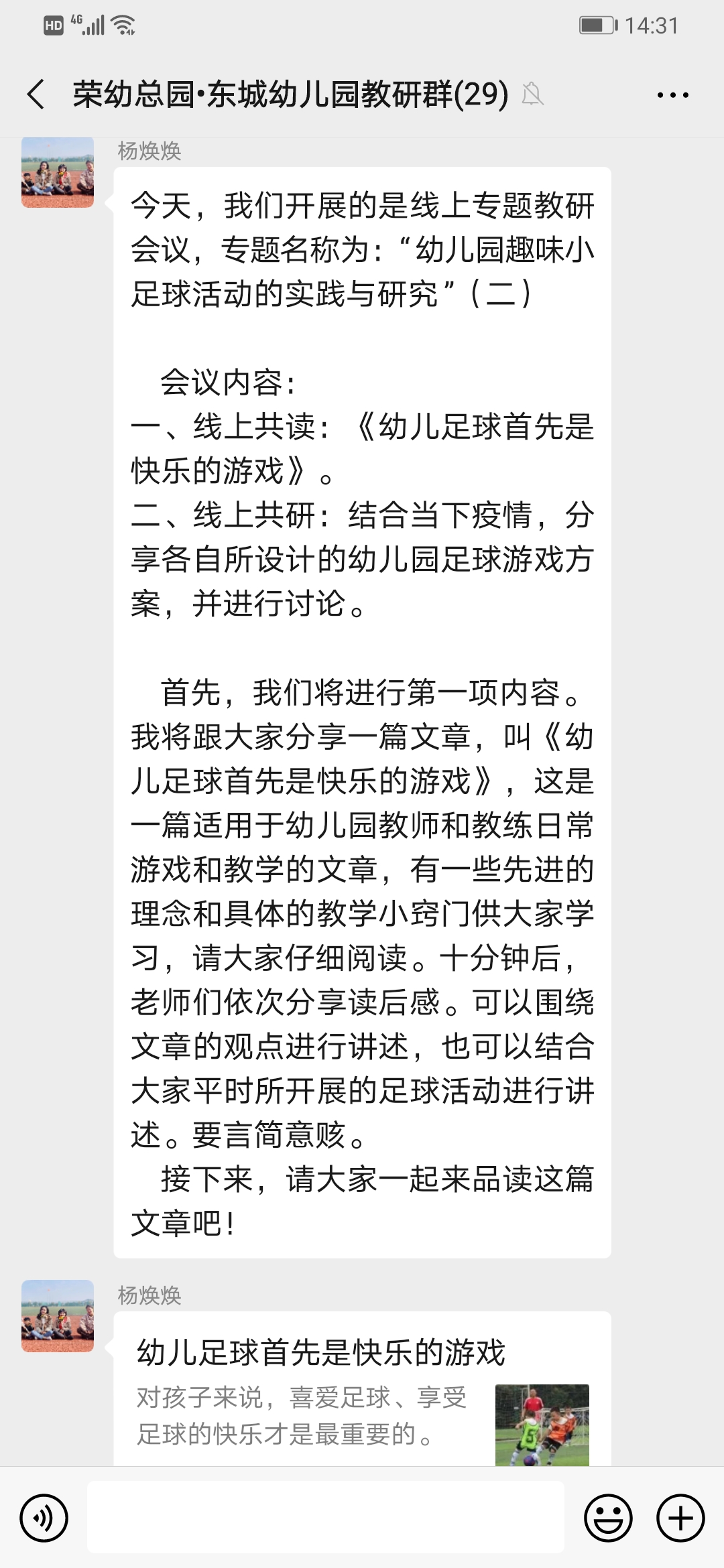
Task: Tap the message text field
Action: click(x=326, y=1518)
